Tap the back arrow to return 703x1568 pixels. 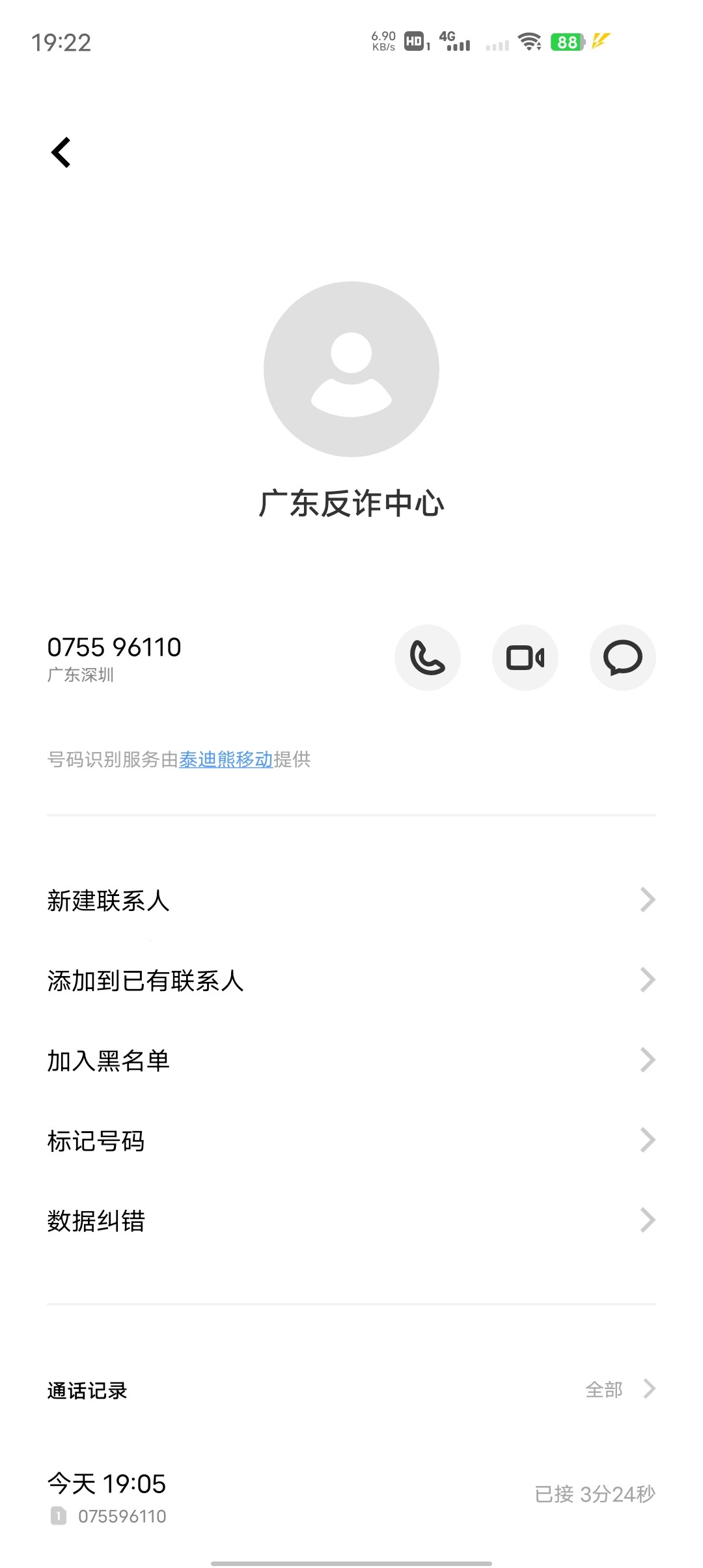61,152
